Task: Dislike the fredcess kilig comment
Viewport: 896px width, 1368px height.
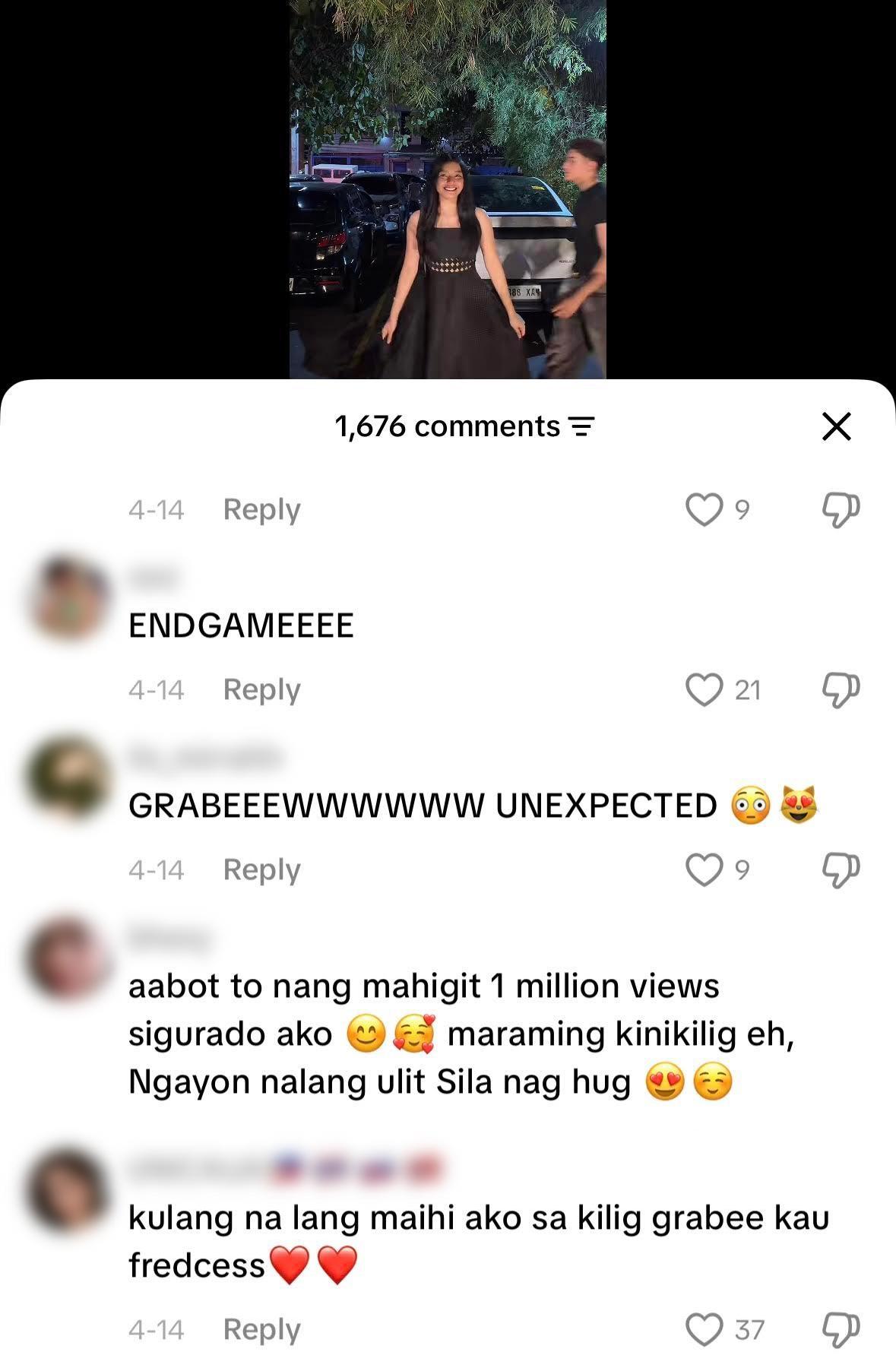Action: click(841, 1330)
